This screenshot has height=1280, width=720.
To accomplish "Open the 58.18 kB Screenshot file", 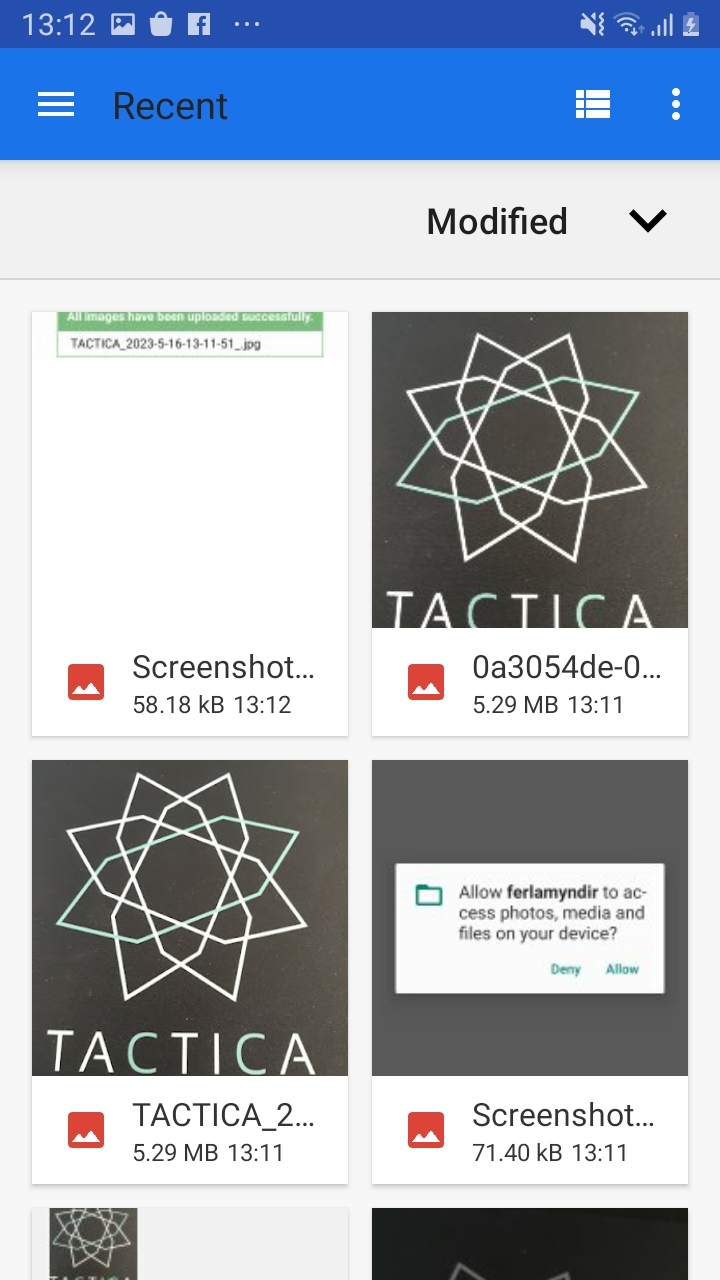I will tap(190, 523).
